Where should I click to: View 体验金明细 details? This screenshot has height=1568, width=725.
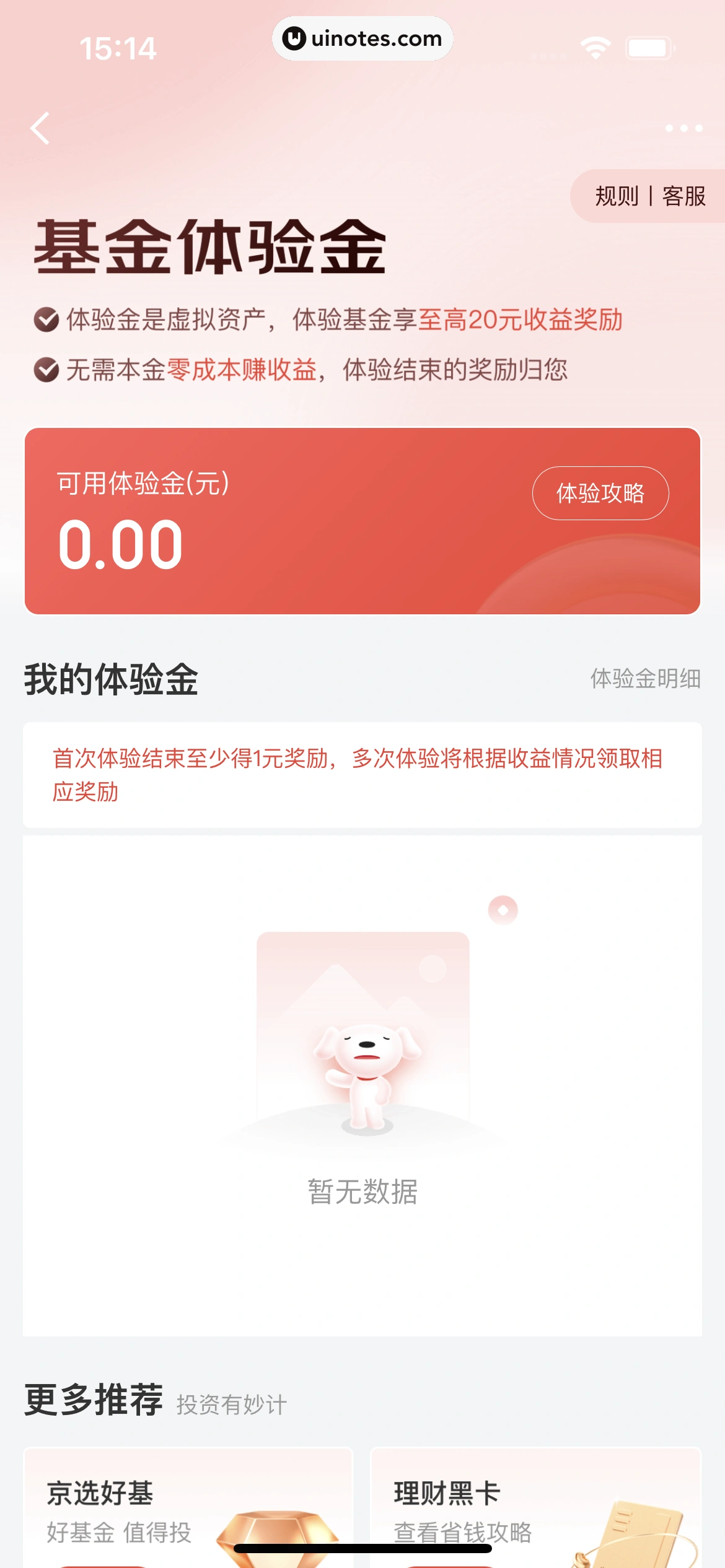tap(645, 679)
